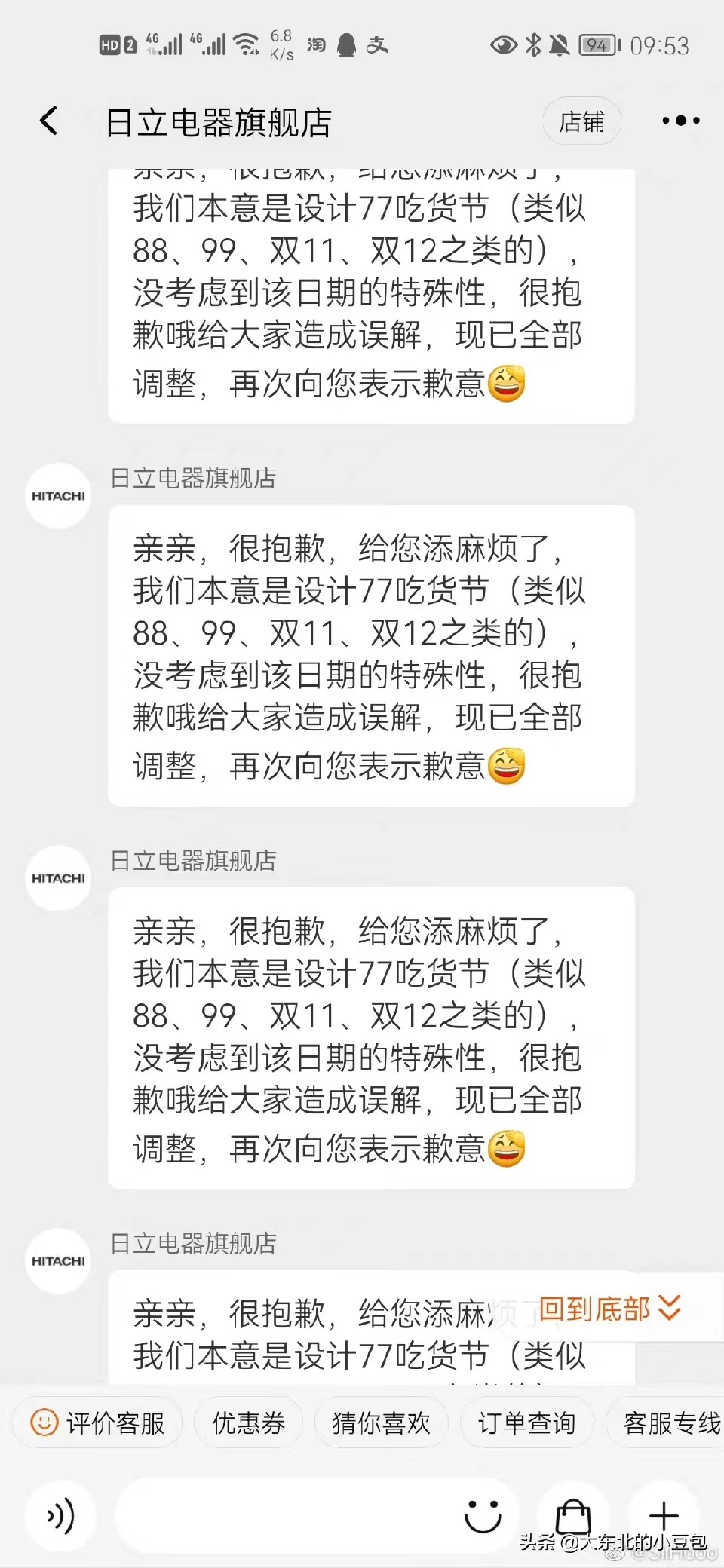
Task: Open the emoji picker
Action: pyautogui.click(x=483, y=1516)
